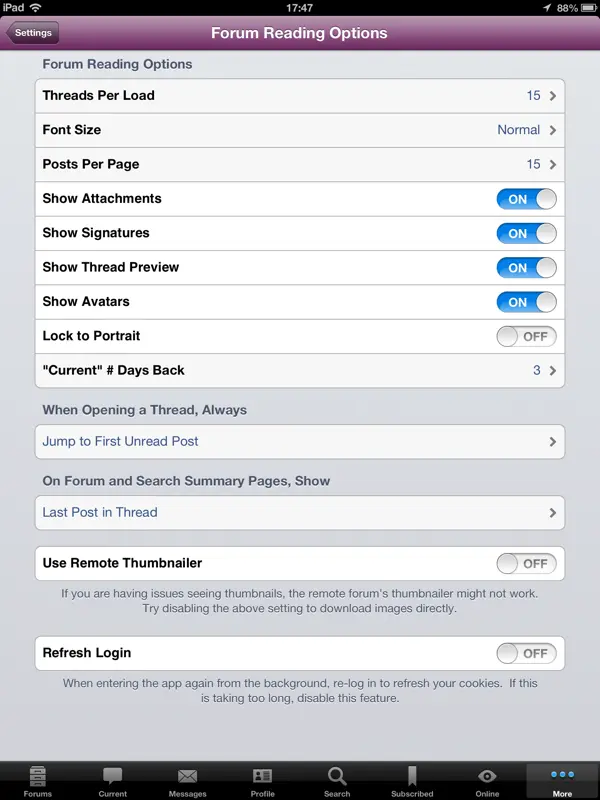
Task: Disable Show Signatures switch
Action: (x=526, y=233)
